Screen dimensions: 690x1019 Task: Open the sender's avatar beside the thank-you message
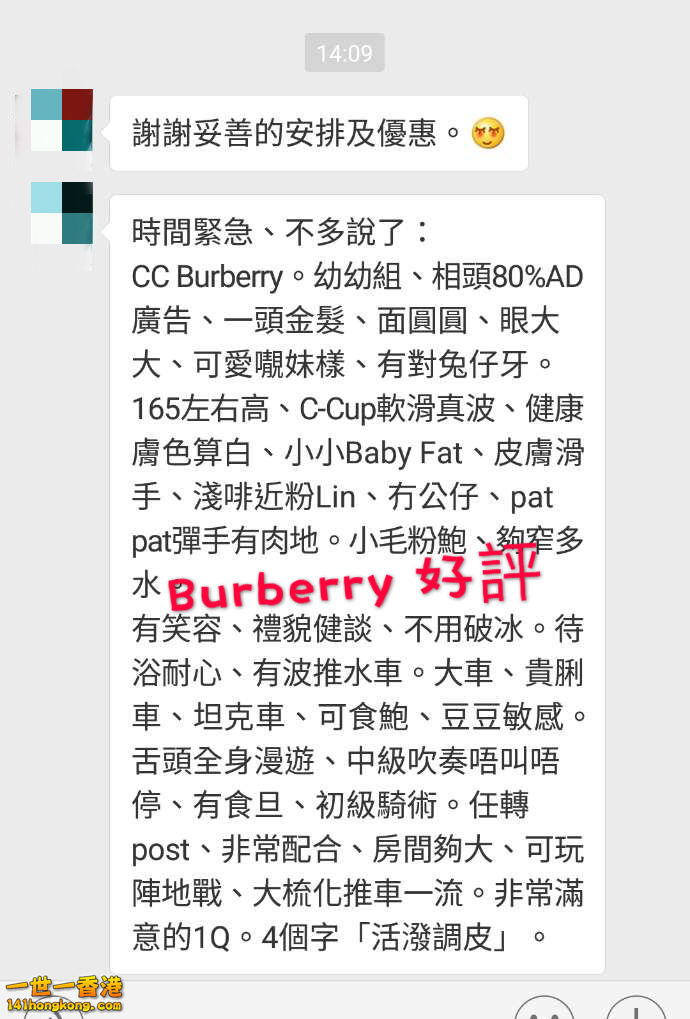point(62,120)
